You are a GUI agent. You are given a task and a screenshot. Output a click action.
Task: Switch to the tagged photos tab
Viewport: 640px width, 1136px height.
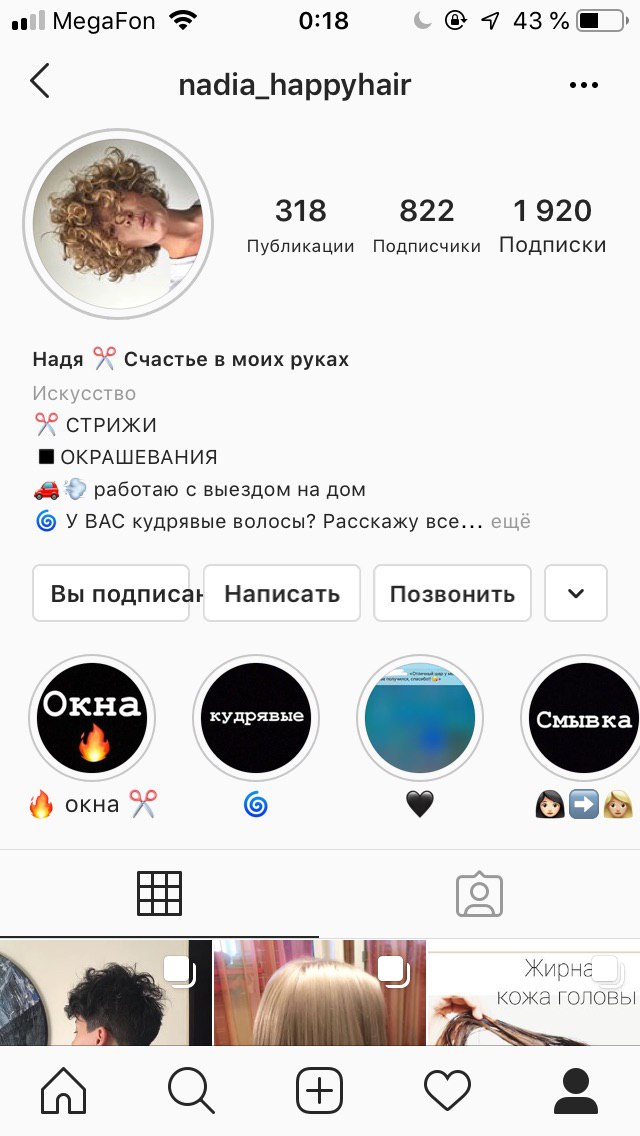[x=479, y=895]
